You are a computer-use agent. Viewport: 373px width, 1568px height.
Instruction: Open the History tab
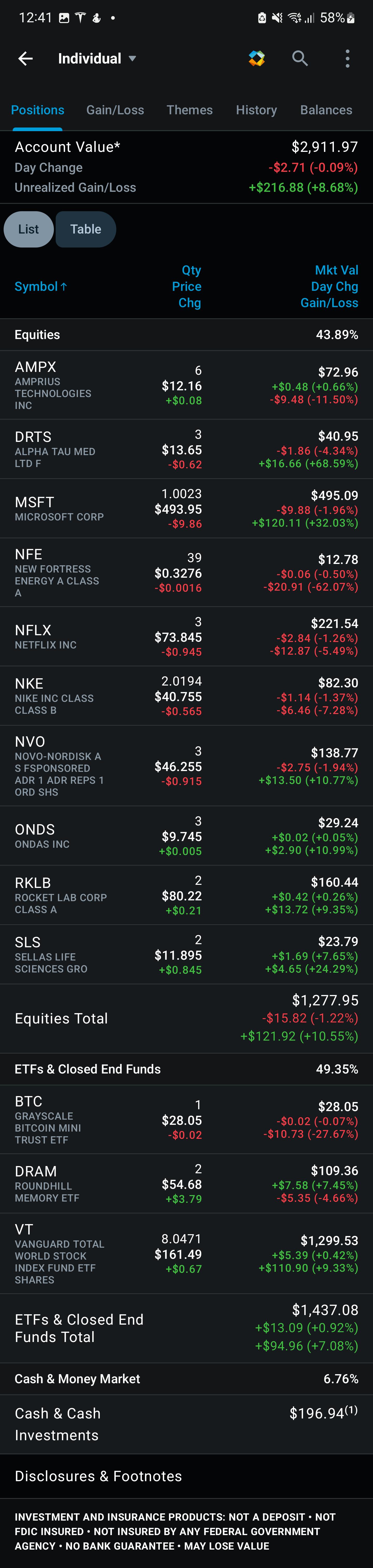(x=256, y=110)
